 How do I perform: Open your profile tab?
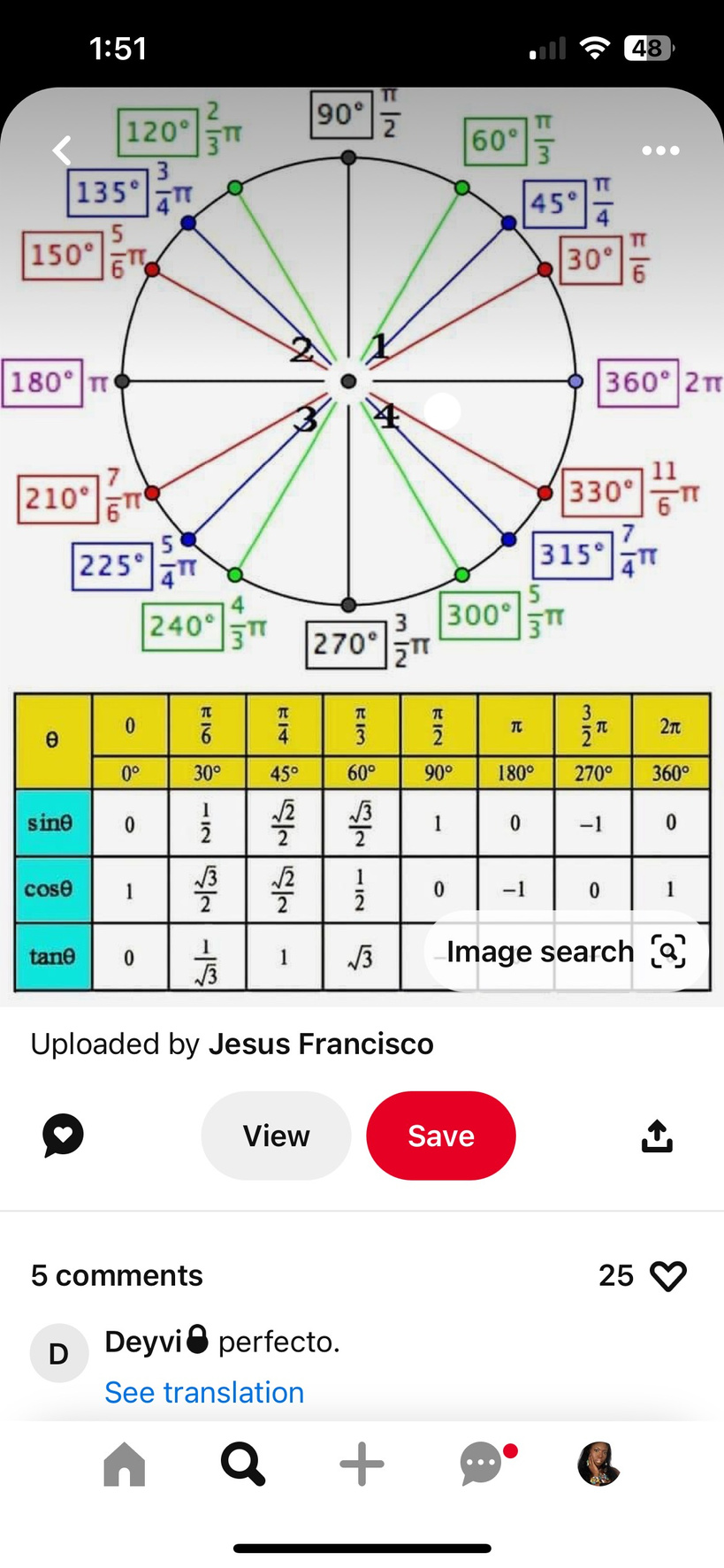click(x=598, y=1465)
